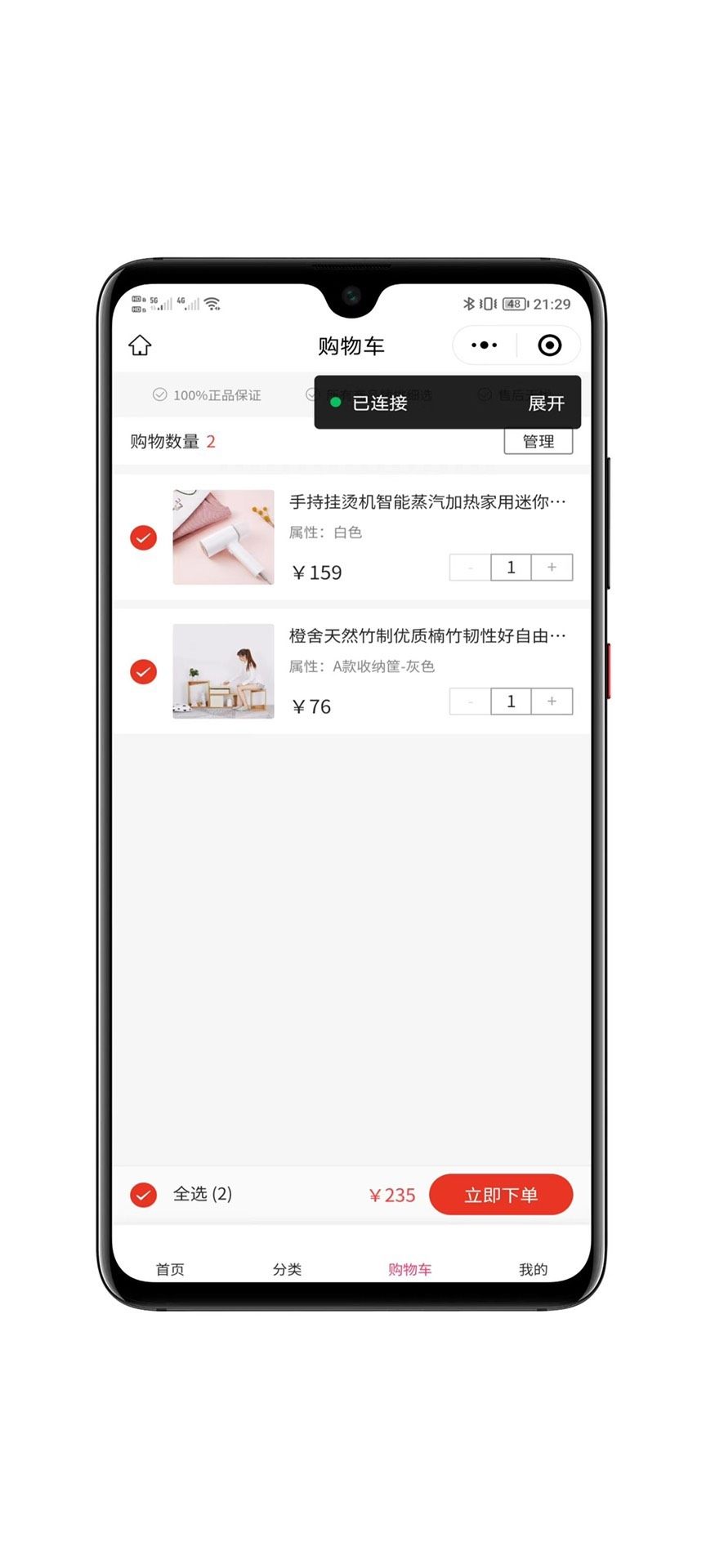This screenshot has height=1568, width=706.
Task: Switch to the 首页 tab
Action: coord(170,1269)
